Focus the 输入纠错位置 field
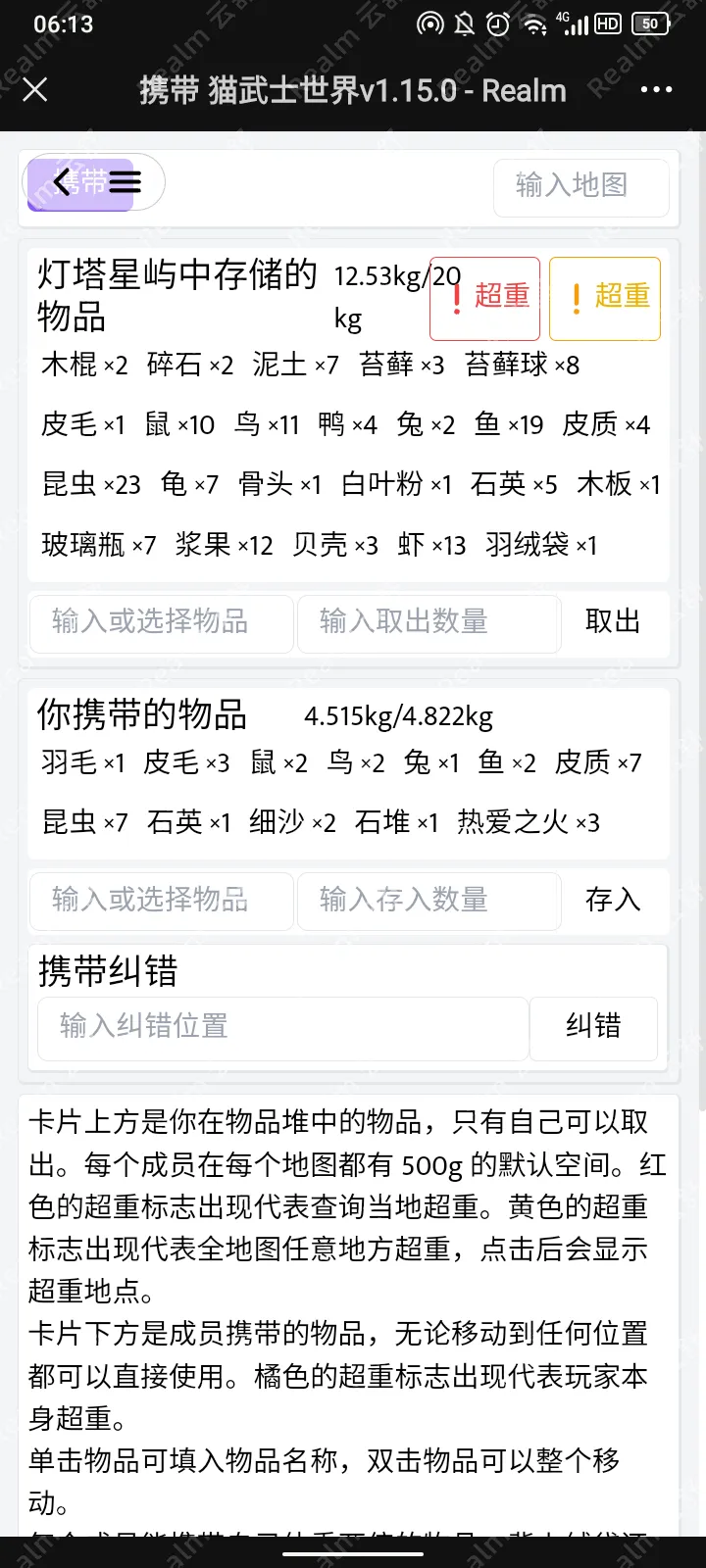This screenshot has width=706, height=1568. 283,1028
